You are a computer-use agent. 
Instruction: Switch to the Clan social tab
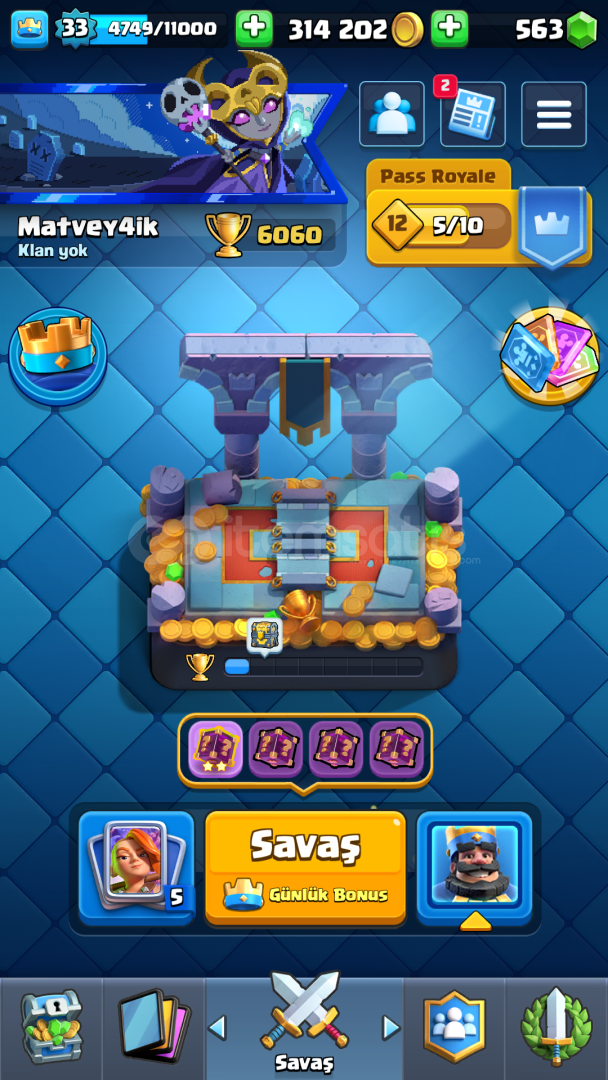coord(454,1028)
